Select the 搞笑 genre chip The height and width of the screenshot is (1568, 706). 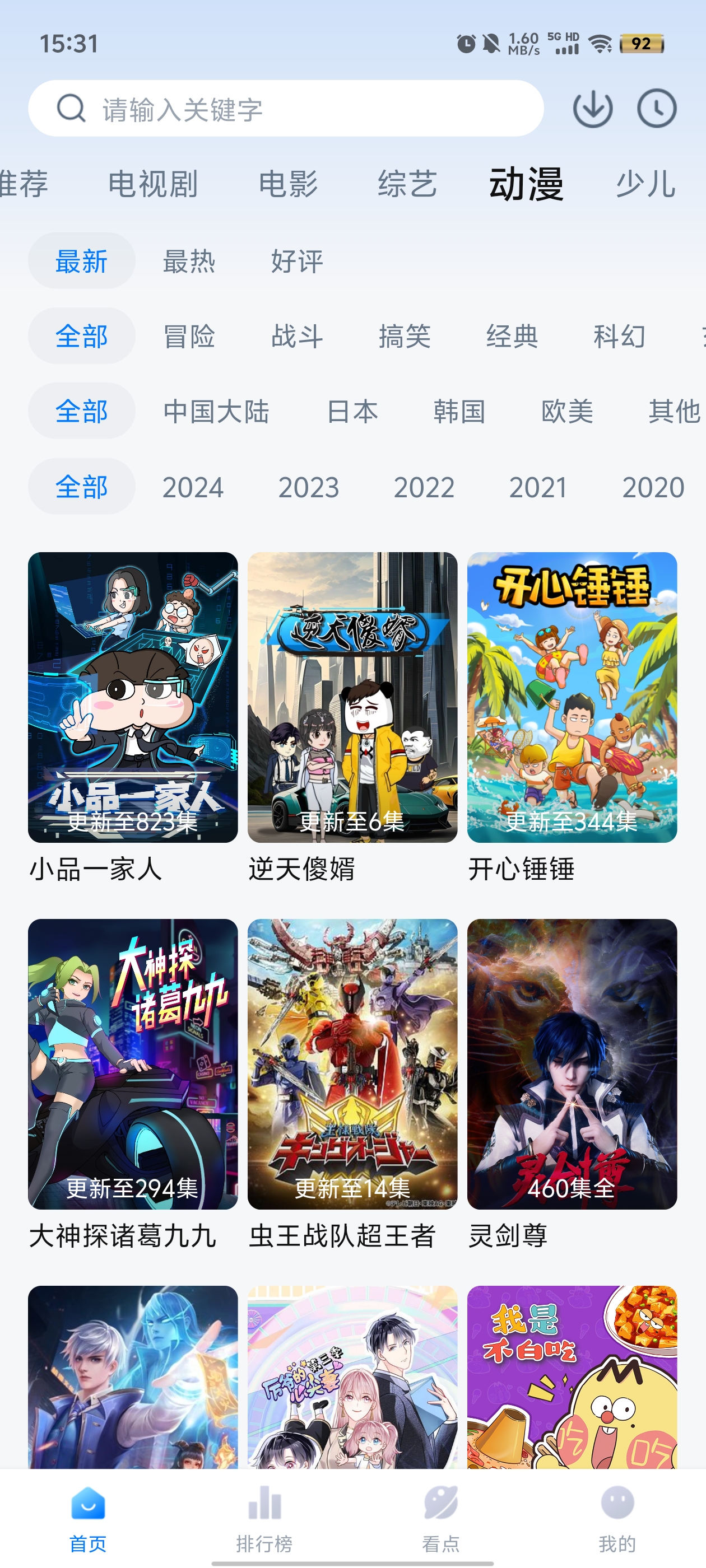[x=405, y=336]
